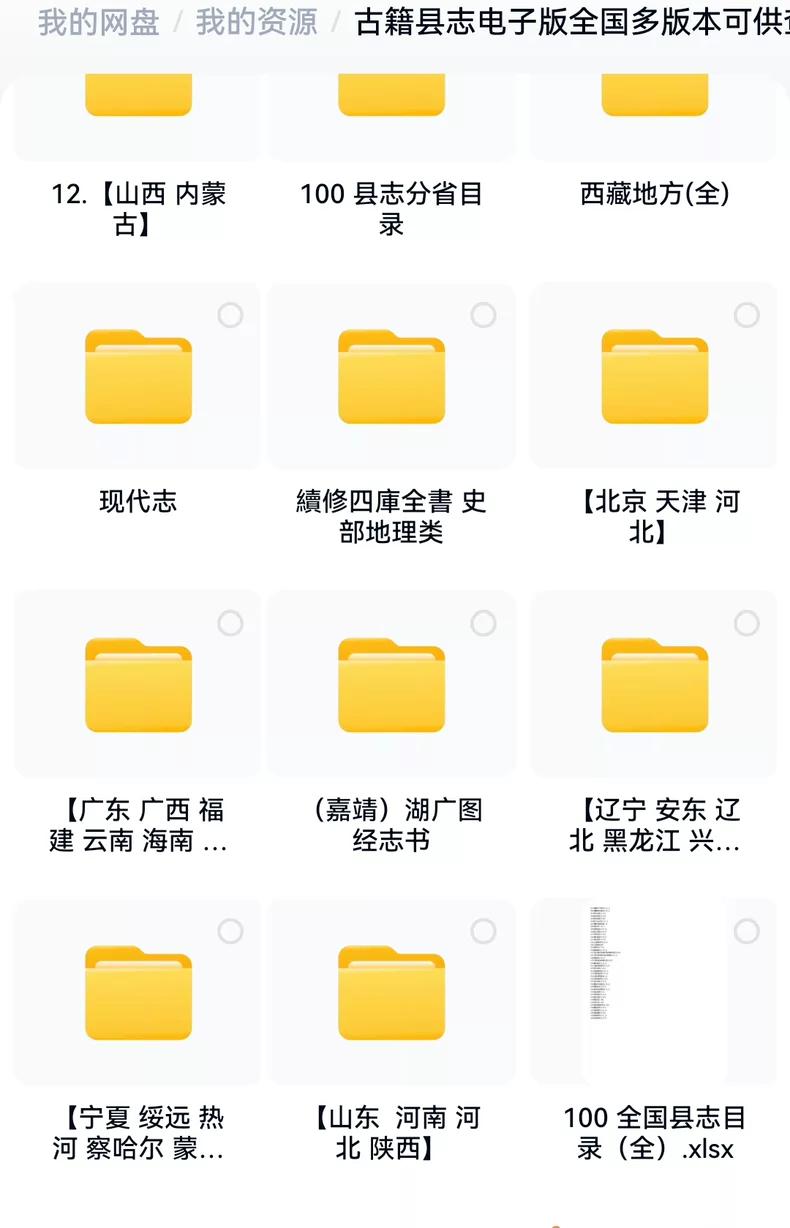Tick the 續修四庫全書 folder selection circle

tap(483, 316)
